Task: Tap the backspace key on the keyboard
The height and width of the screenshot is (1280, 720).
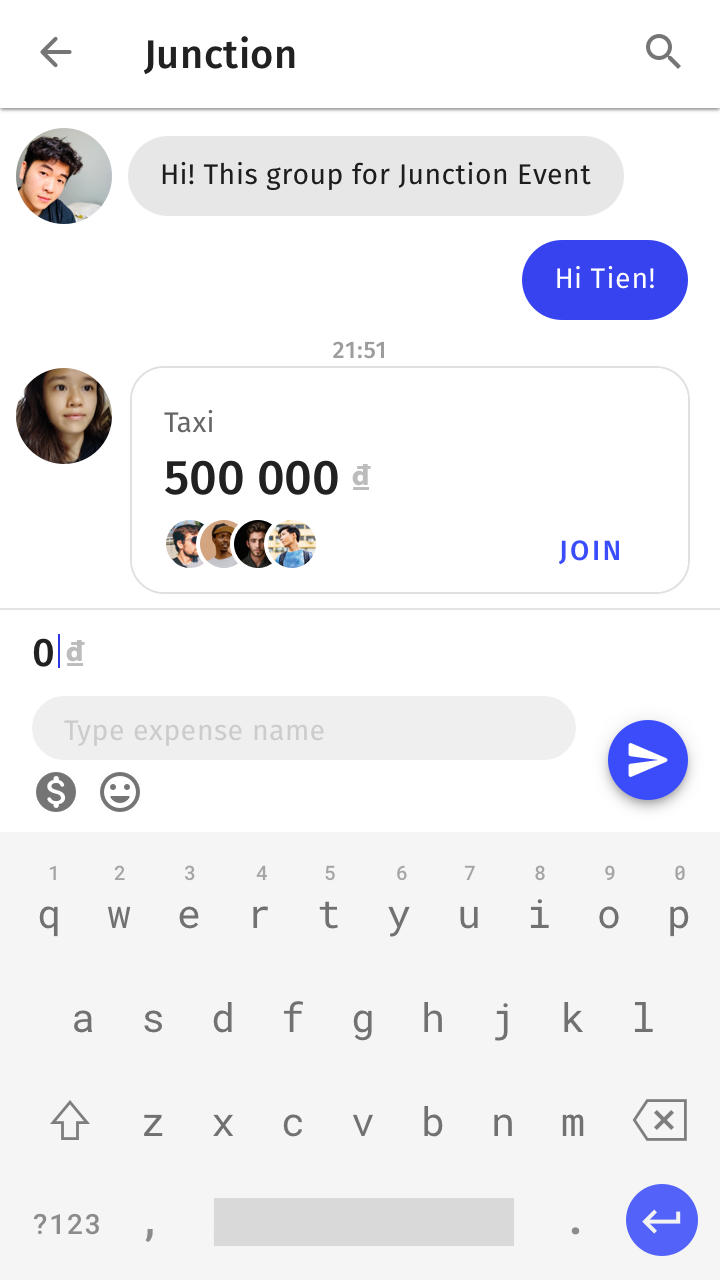Action: [659, 1120]
